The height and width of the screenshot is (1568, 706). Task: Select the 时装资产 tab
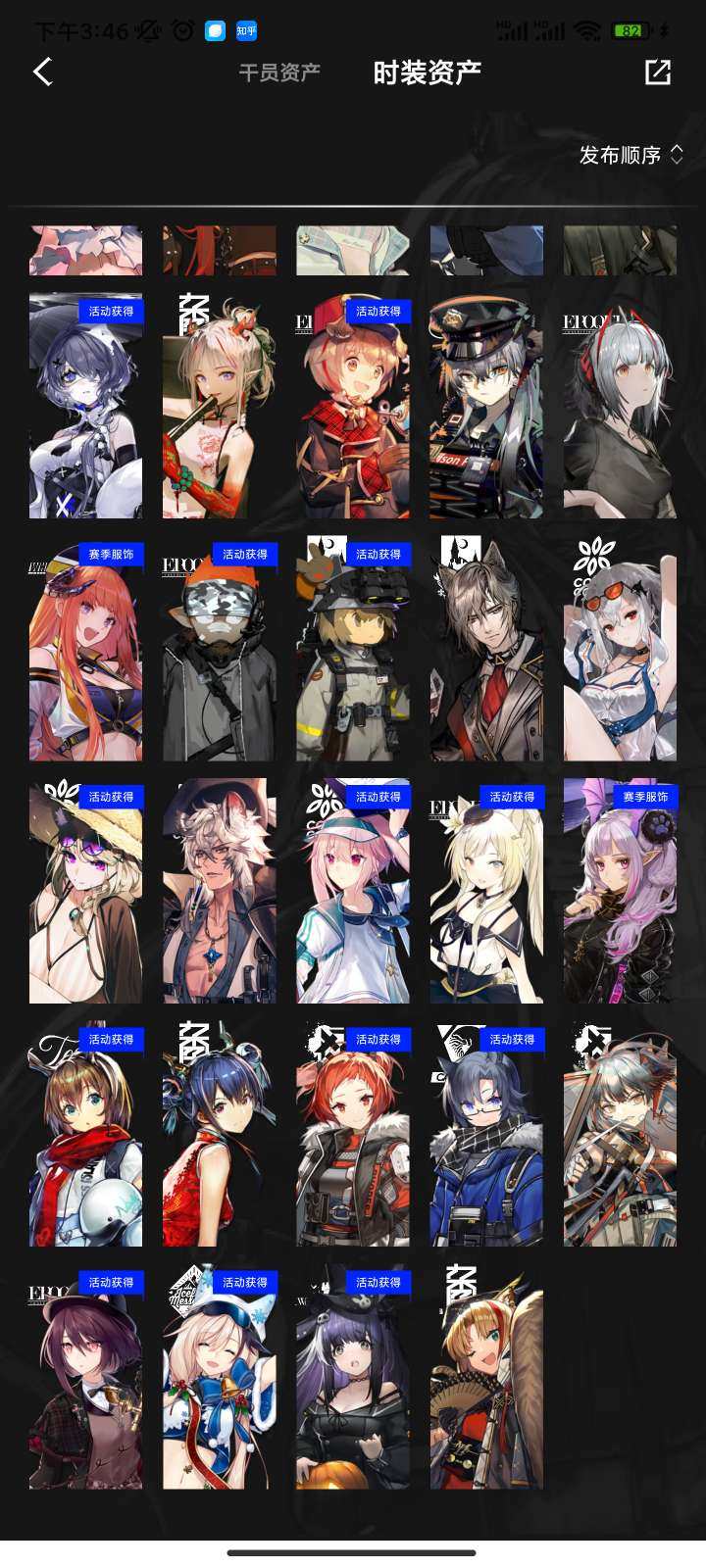coord(427,73)
